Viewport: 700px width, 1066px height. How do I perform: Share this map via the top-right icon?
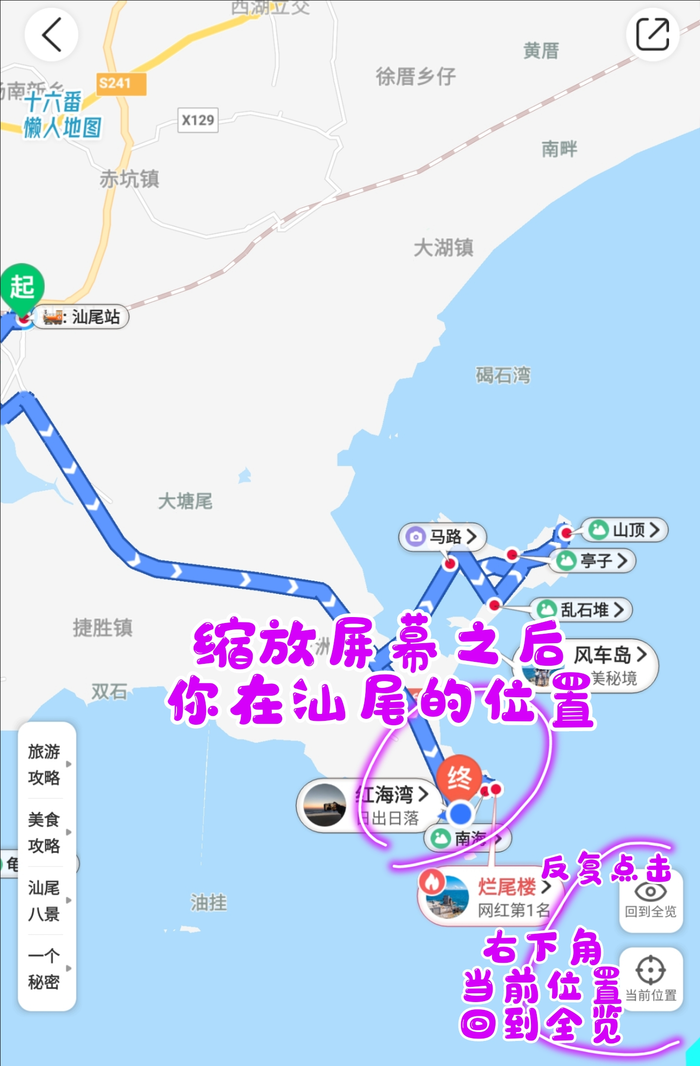pyautogui.click(x=652, y=35)
